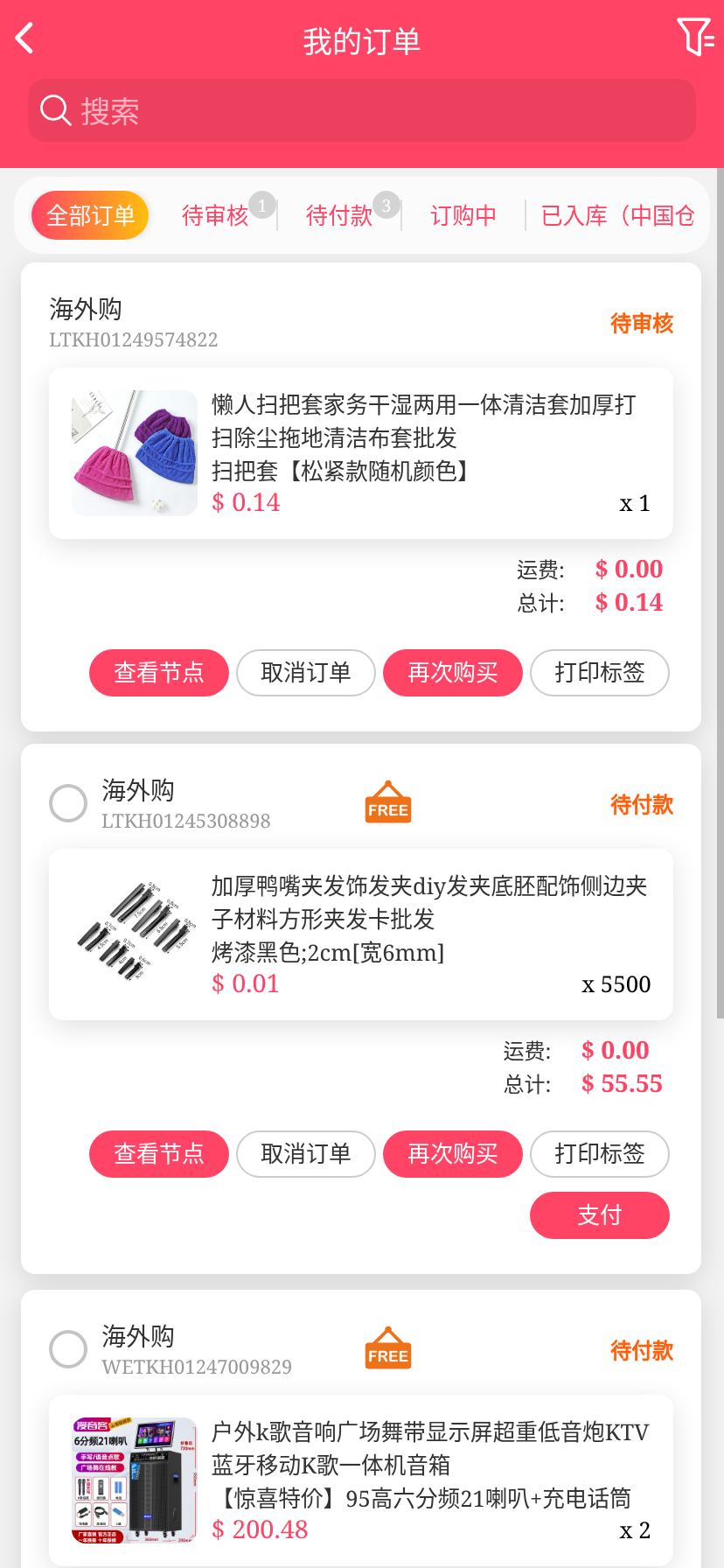Open the 户外k歌音响 product card

(360, 1480)
